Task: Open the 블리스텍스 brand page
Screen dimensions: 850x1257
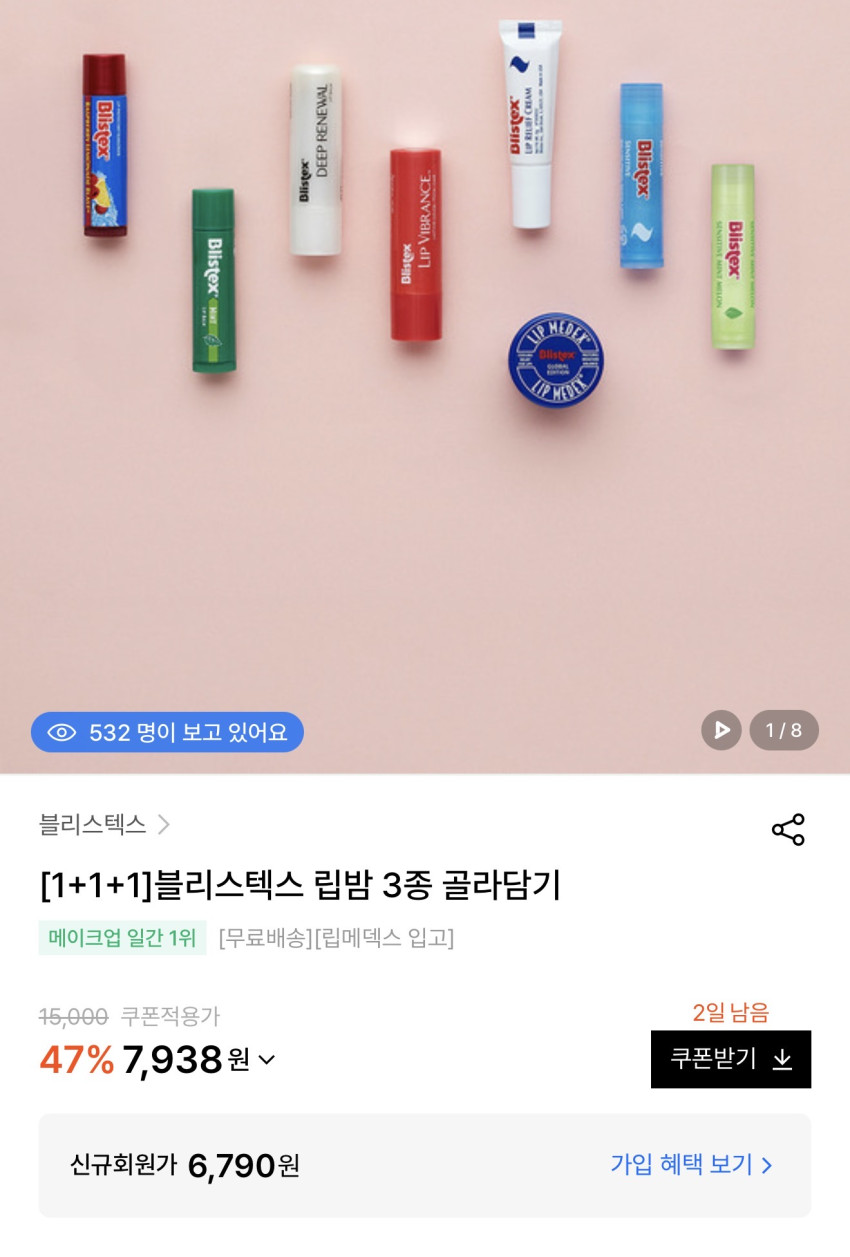Action: pyautogui.click(x=105, y=825)
